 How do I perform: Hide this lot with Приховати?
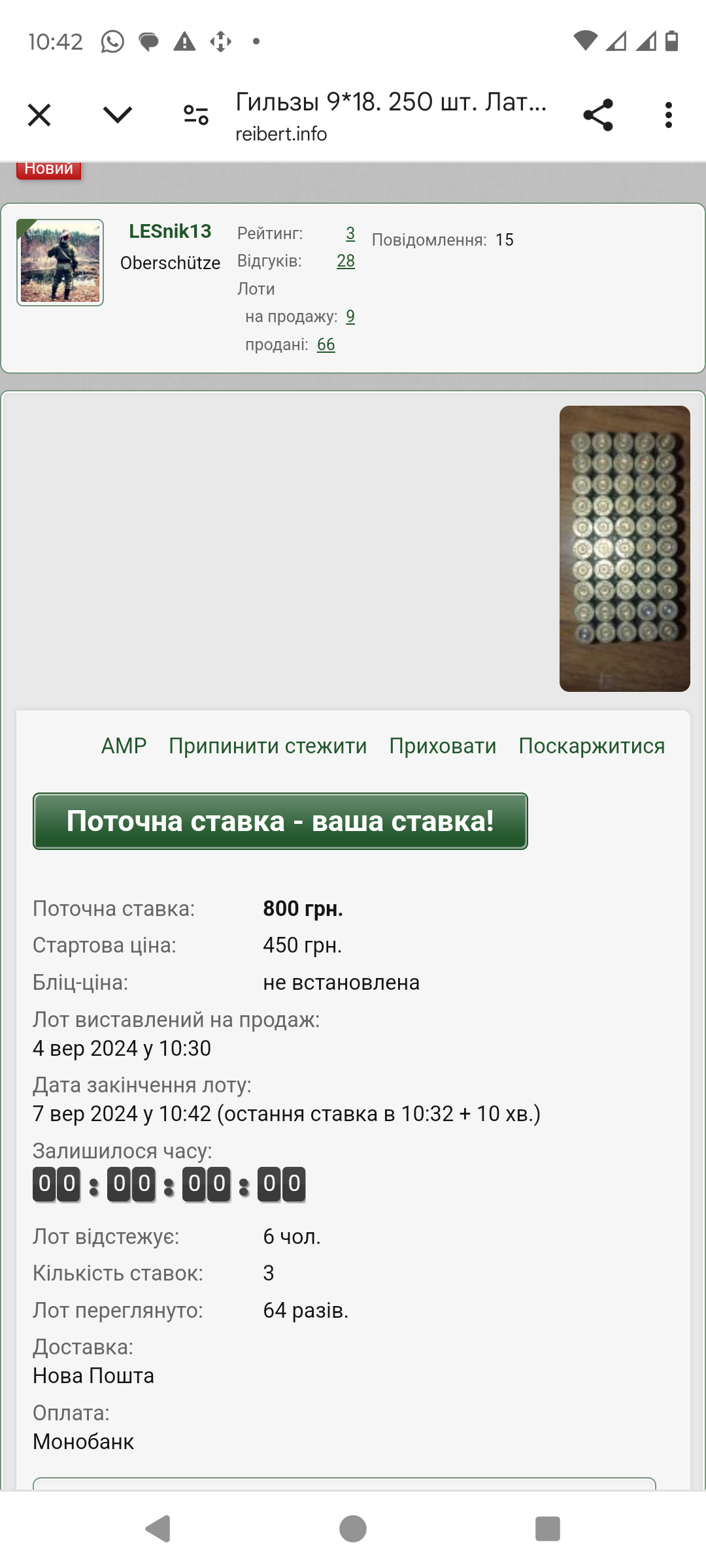443,746
